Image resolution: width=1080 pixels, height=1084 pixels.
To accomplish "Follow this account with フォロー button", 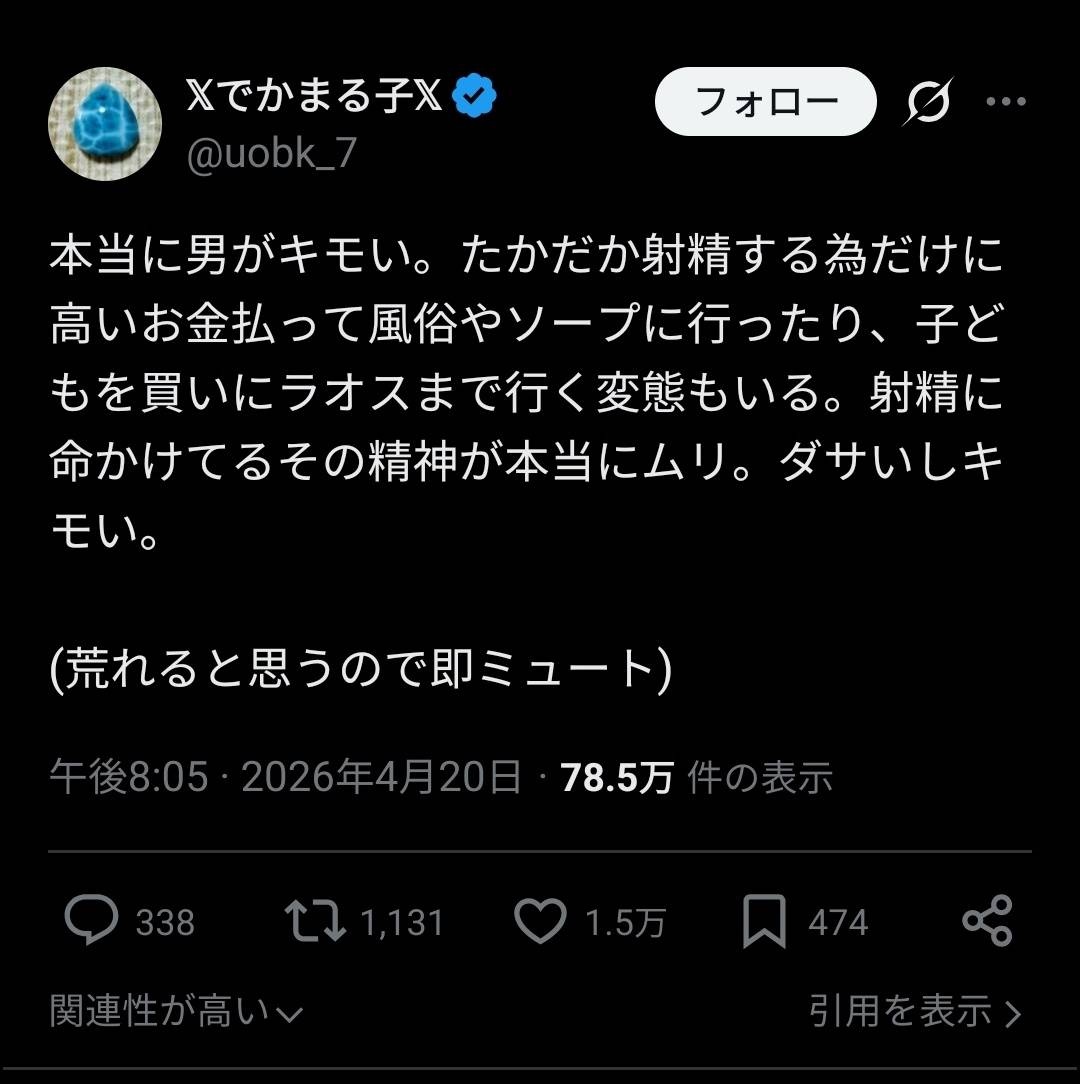I will coord(765,102).
